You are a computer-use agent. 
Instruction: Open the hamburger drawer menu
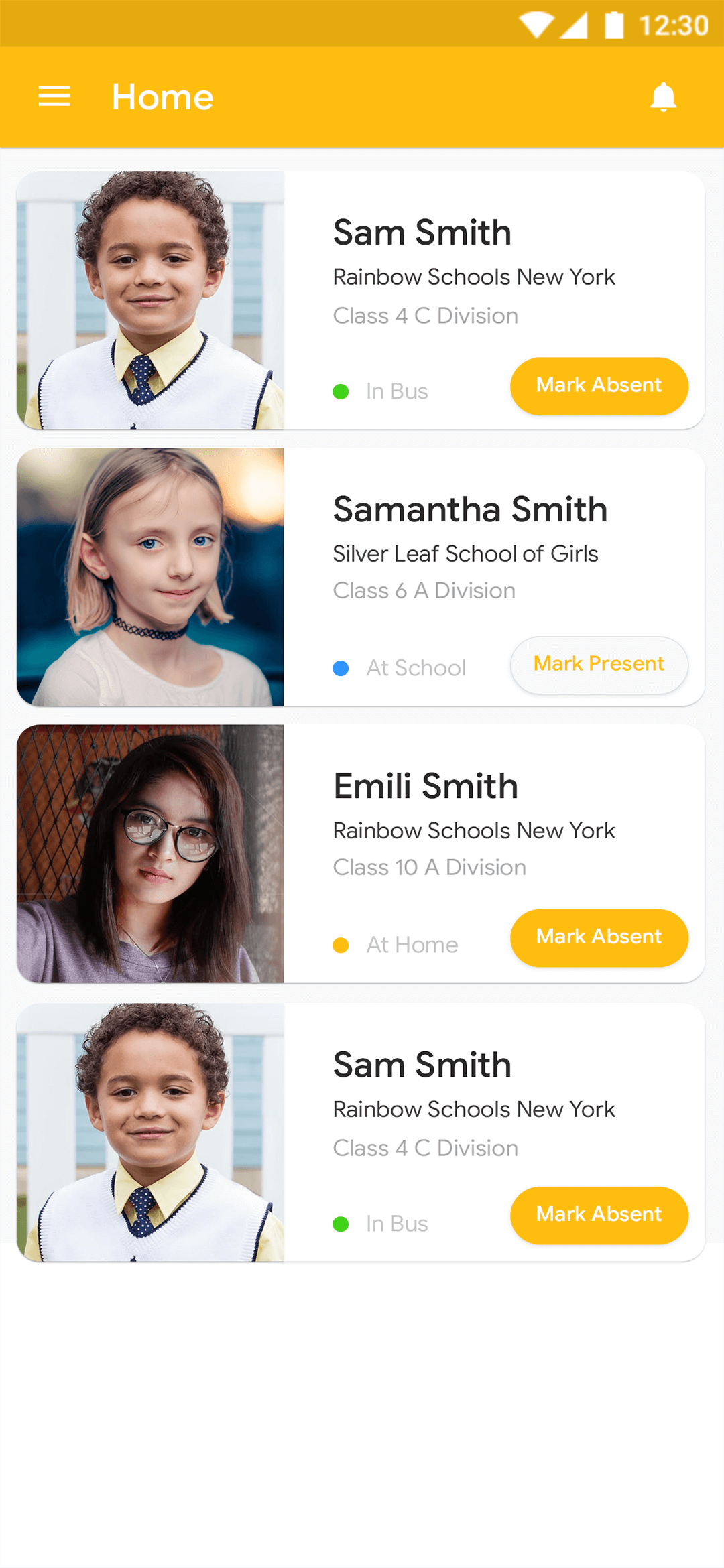point(54,96)
